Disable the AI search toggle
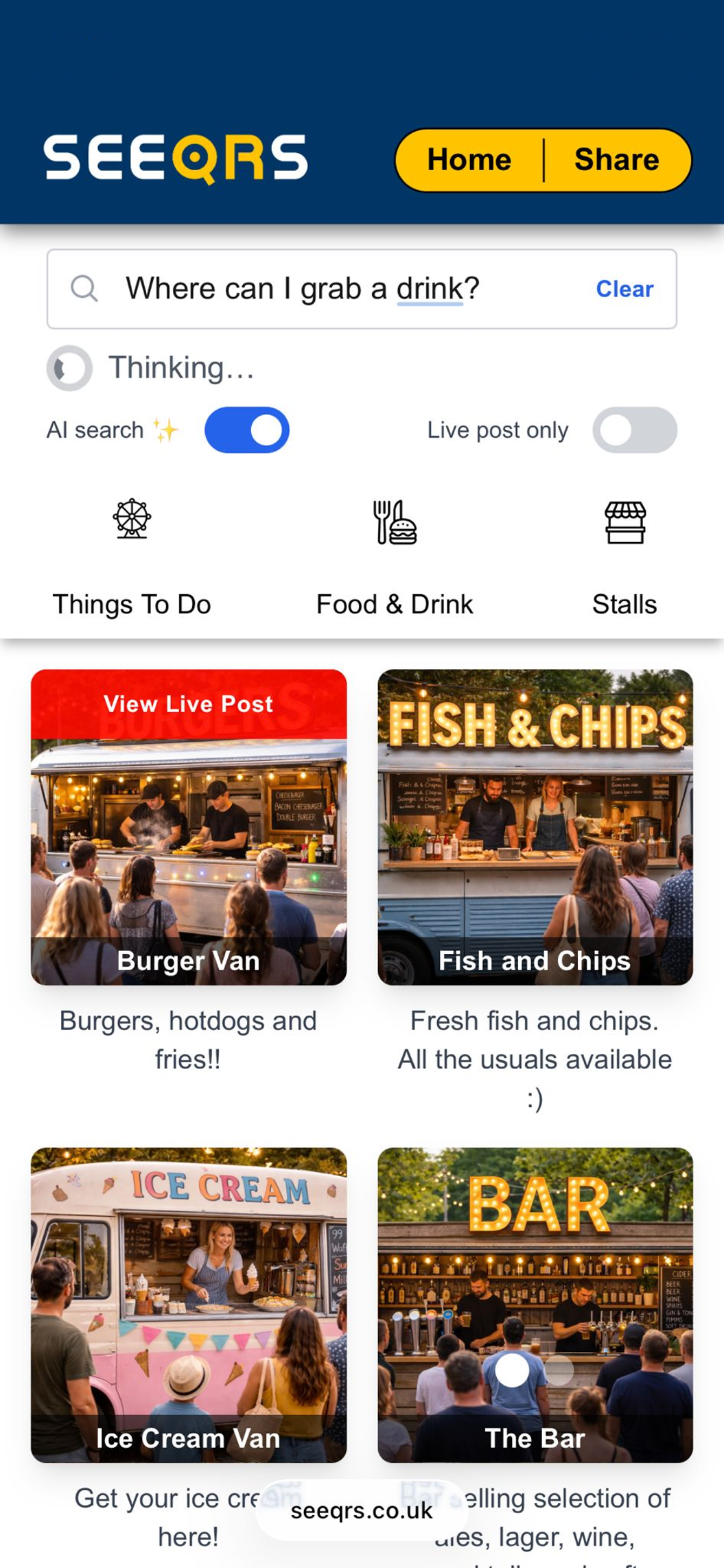The width and height of the screenshot is (724, 1568). [x=248, y=429]
